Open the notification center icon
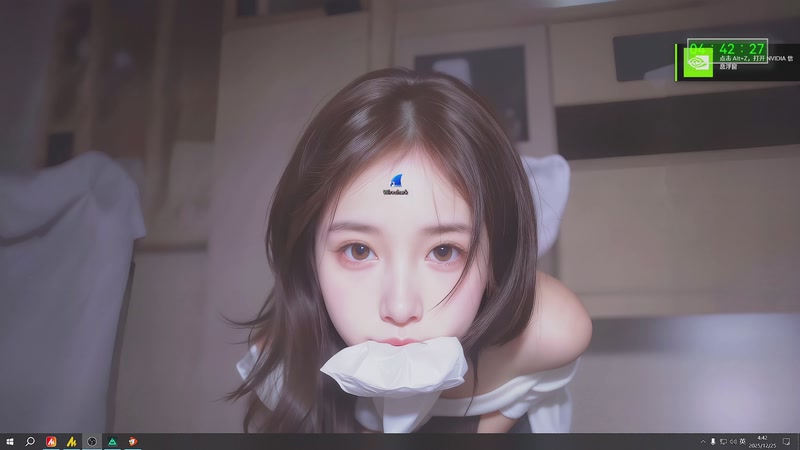 [786, 441]
